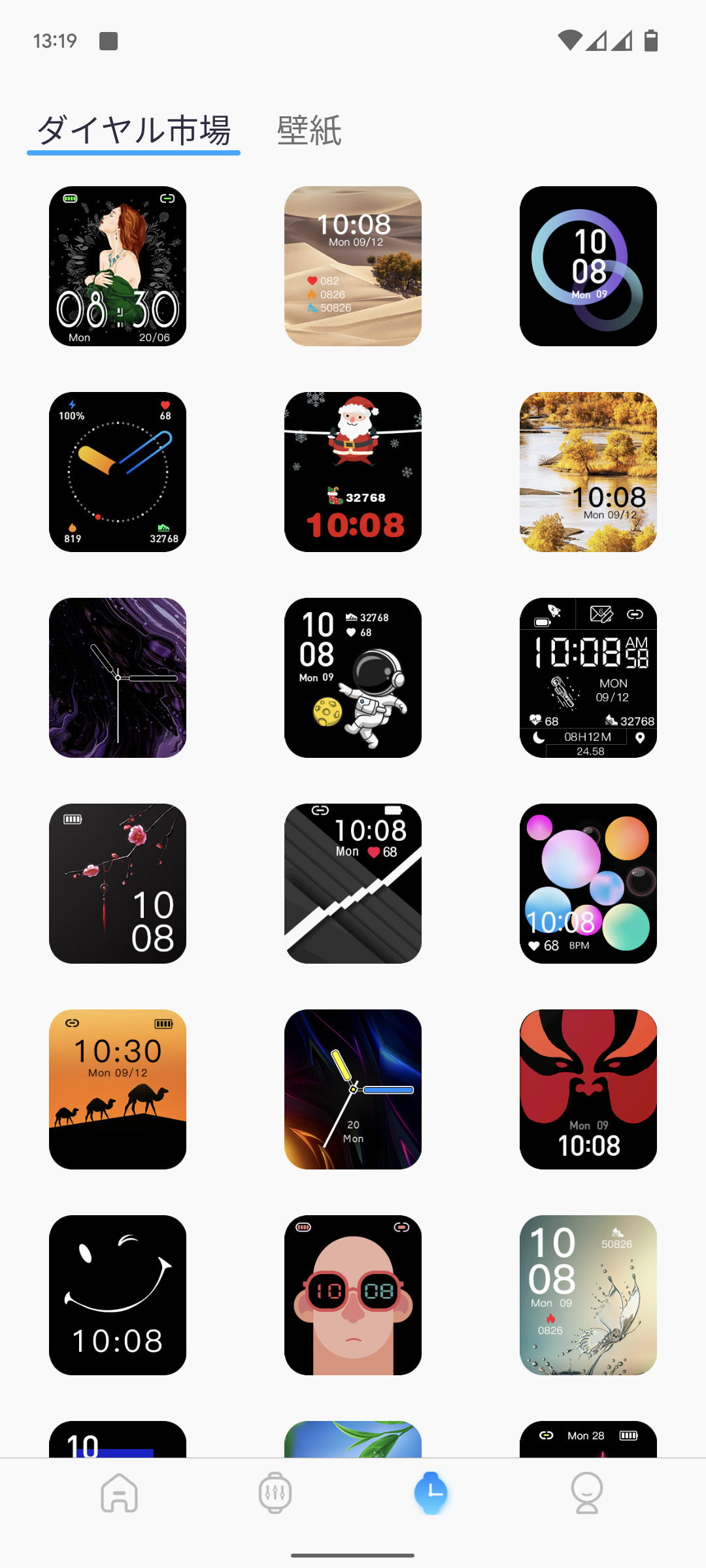Pick the red opera mask watch face

click(x=588, y=1089)
